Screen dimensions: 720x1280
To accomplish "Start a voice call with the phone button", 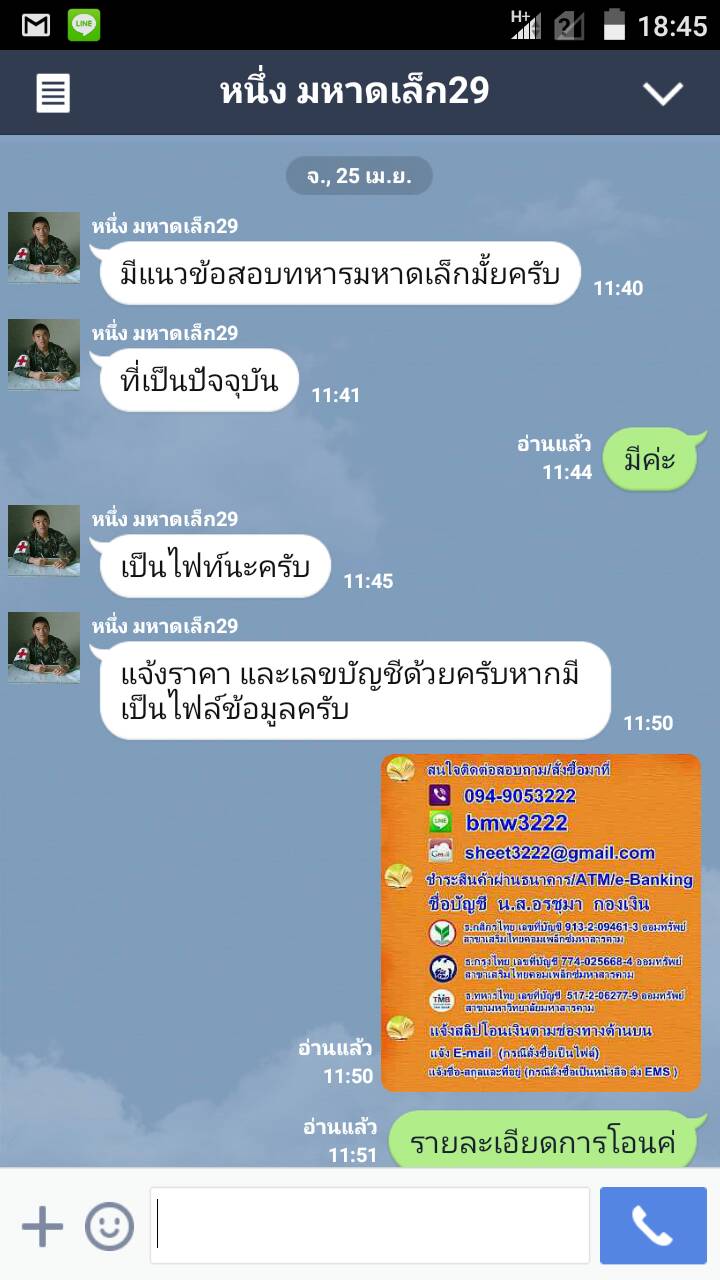I will (x=653, y=1226).
